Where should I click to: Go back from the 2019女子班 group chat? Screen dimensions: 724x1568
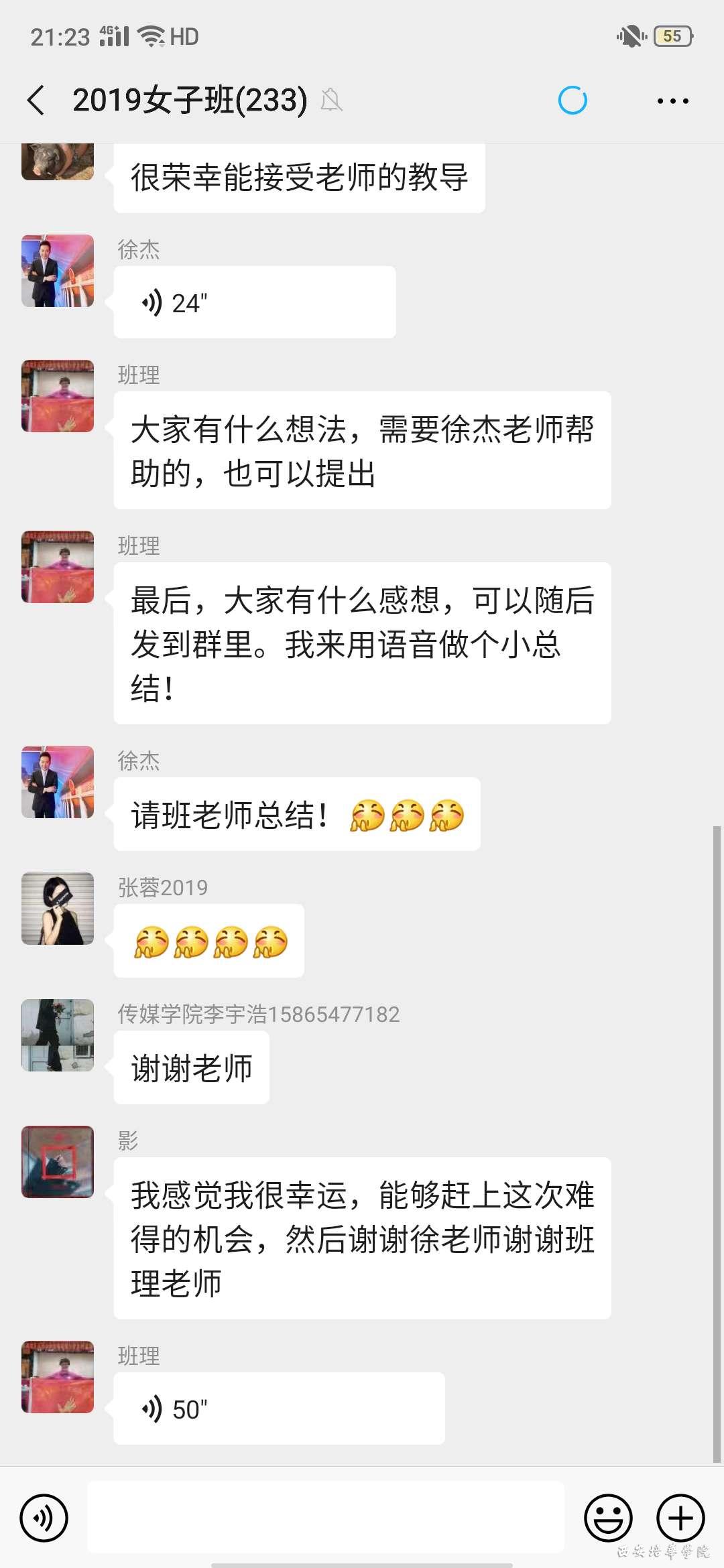click(36, 101)
